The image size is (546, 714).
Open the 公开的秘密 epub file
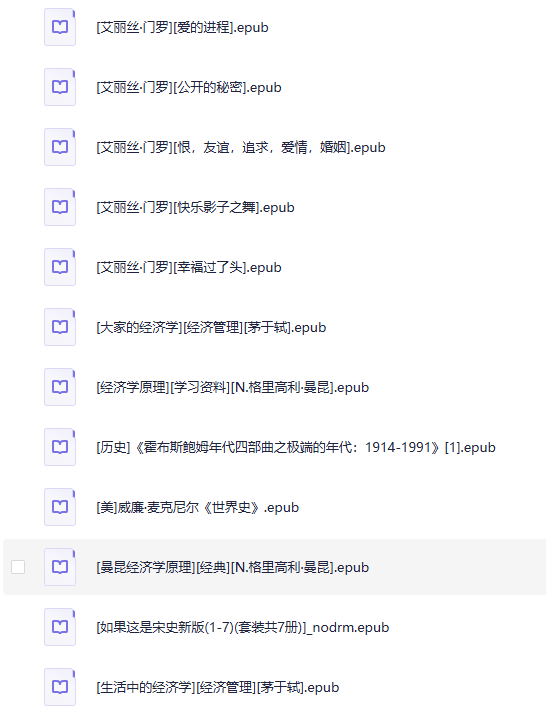[189, 87]
